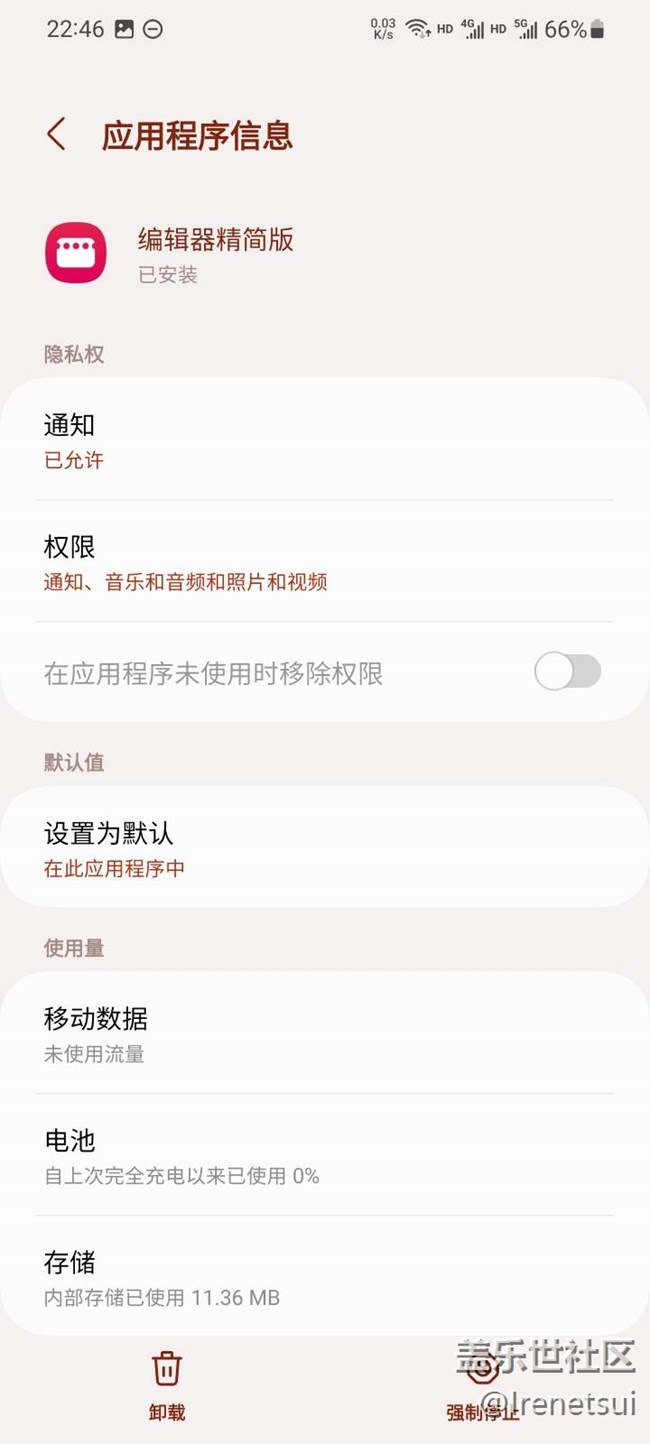Open 电池 usage details

coord(325,1155)
